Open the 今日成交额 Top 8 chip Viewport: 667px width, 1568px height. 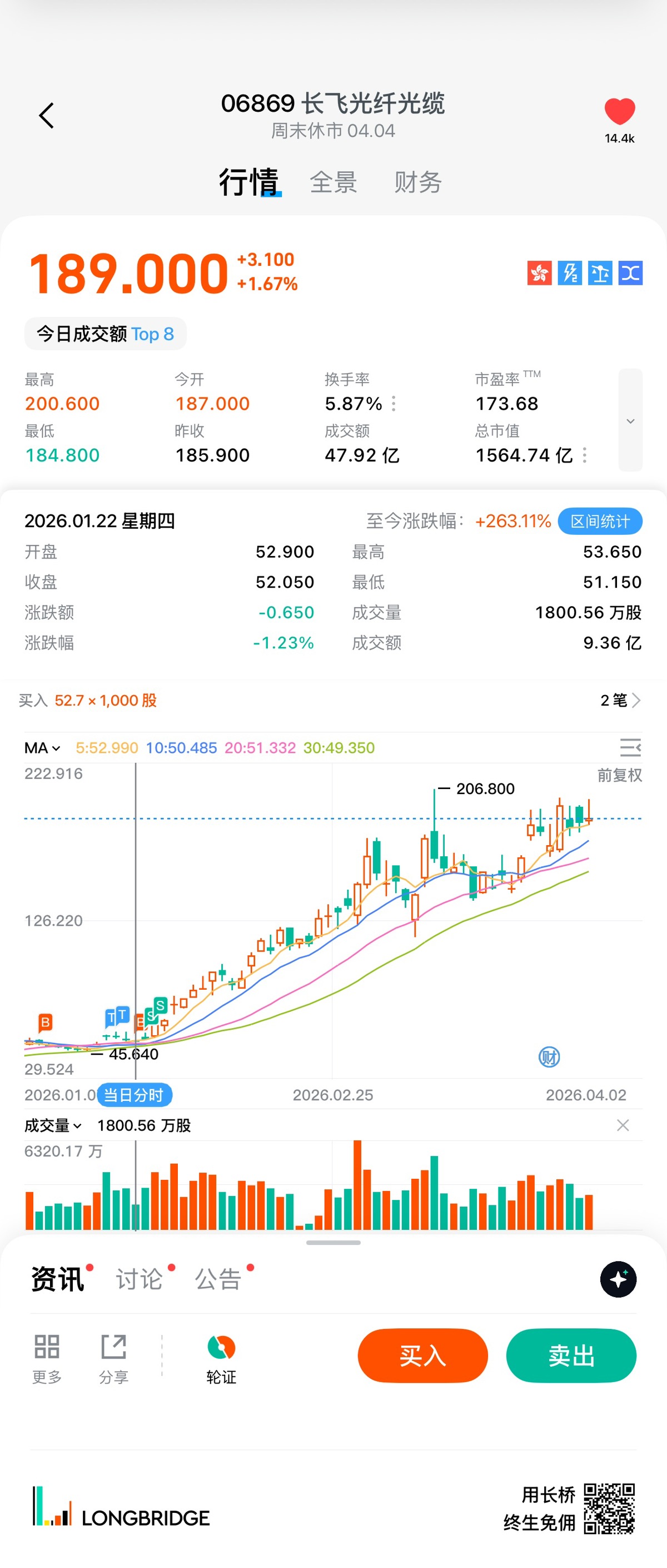coord(105,334)
